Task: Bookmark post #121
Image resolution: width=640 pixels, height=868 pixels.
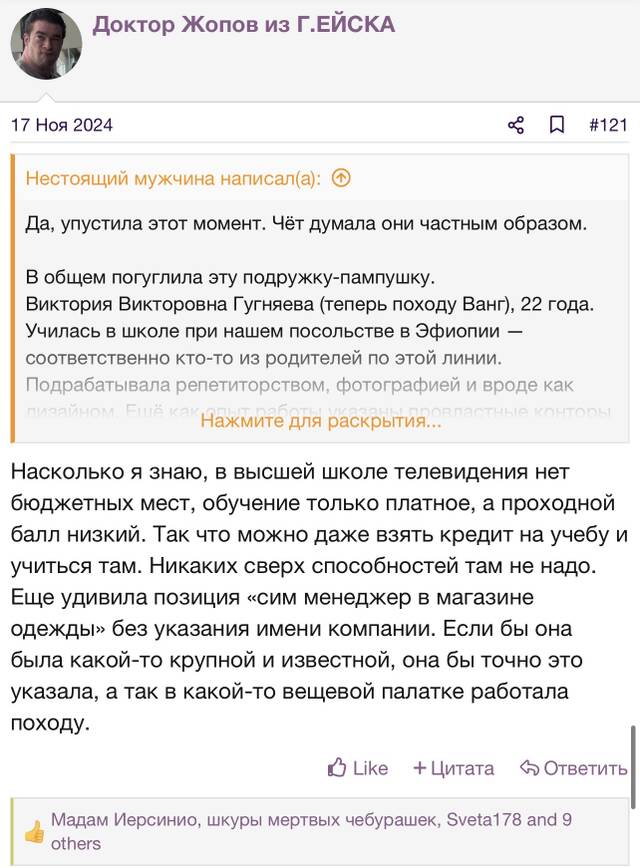Action: [556, 125]
